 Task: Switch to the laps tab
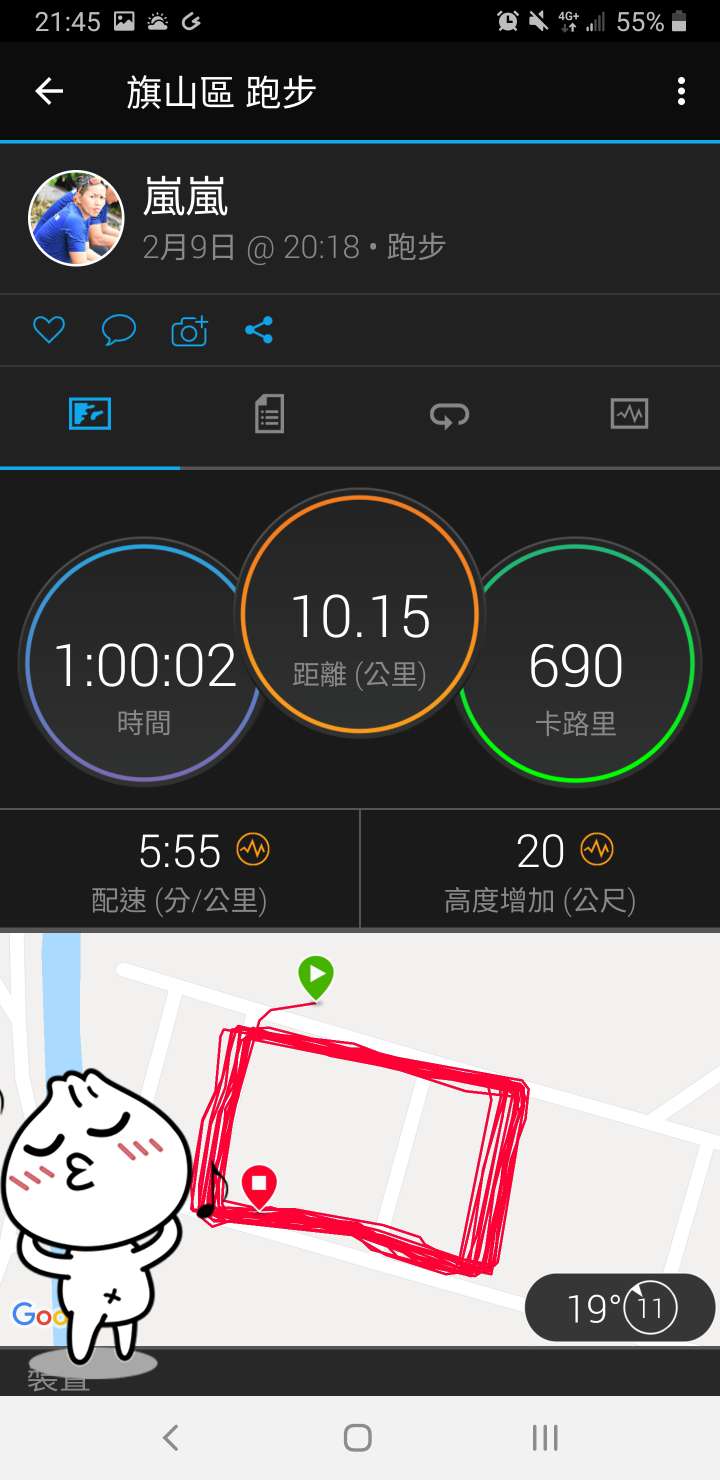pos(449,414)
